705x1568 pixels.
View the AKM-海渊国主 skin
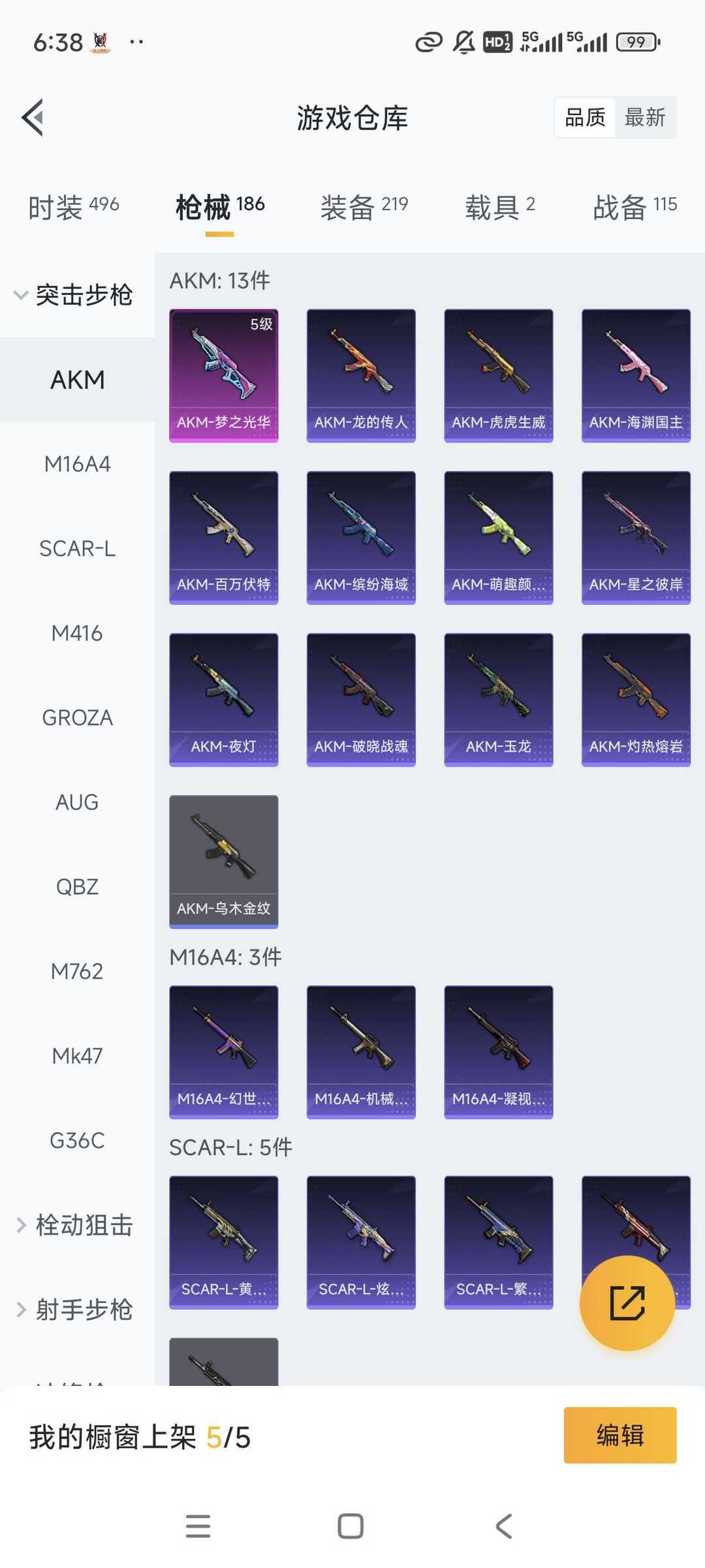click(636, 376)
